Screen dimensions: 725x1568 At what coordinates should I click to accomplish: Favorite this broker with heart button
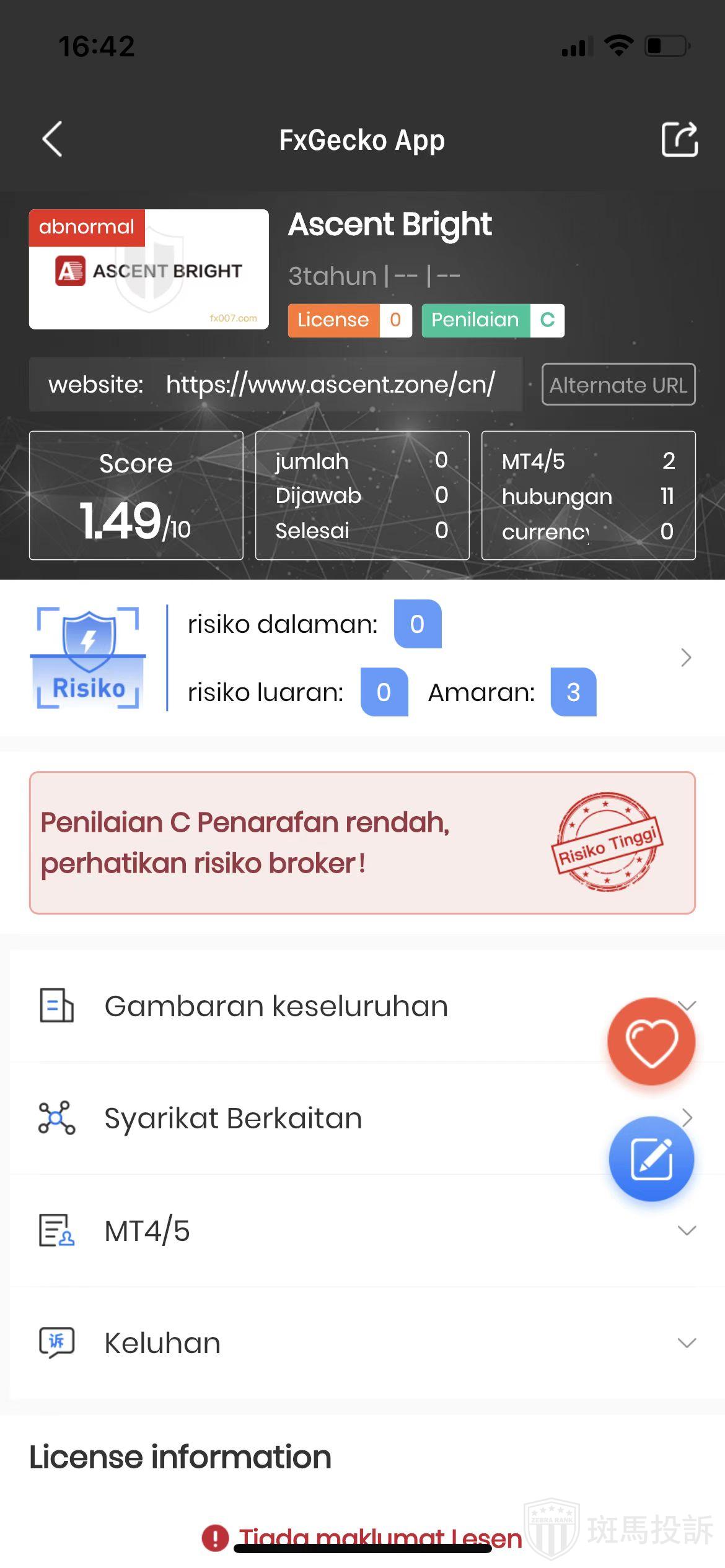(651, 1042)
